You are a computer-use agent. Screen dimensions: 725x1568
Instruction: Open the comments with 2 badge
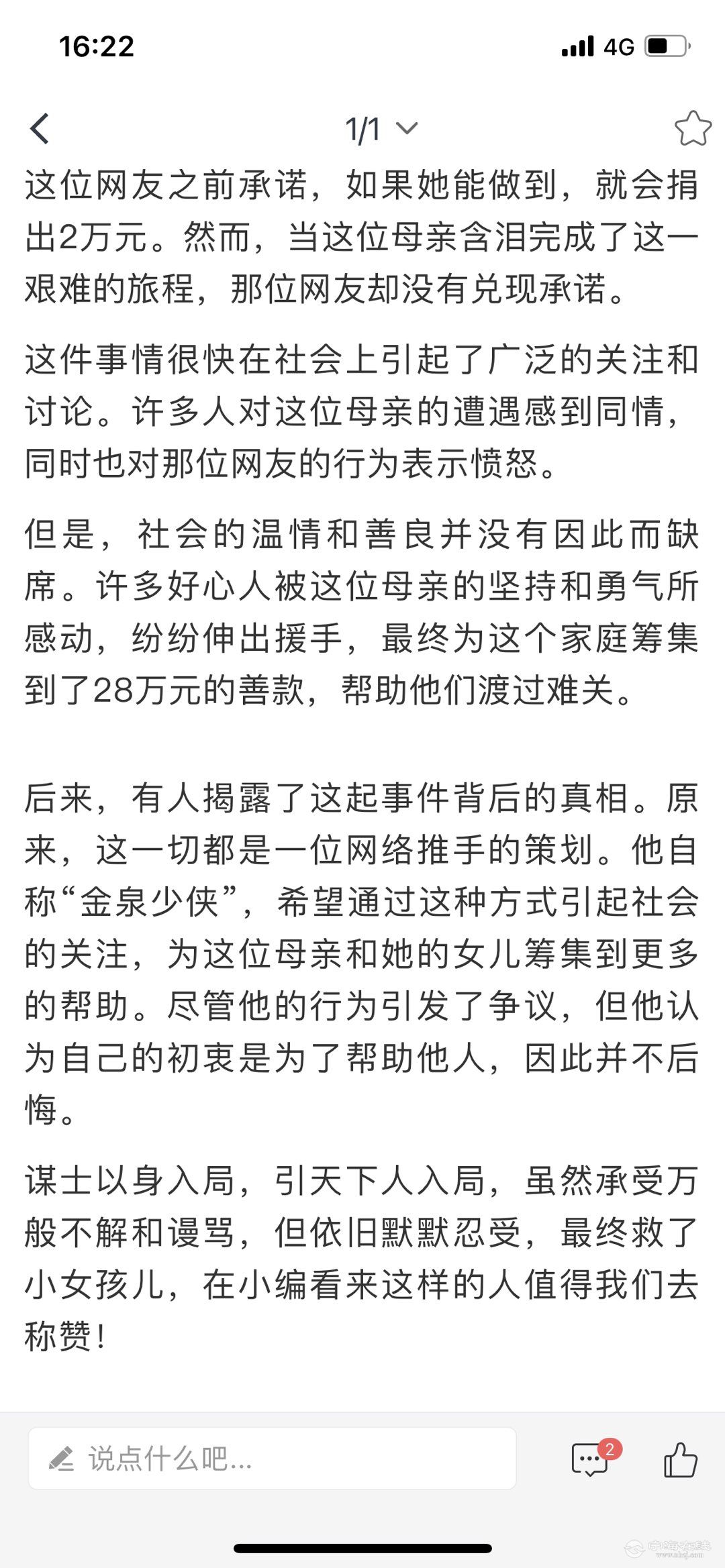point(591,1459)
